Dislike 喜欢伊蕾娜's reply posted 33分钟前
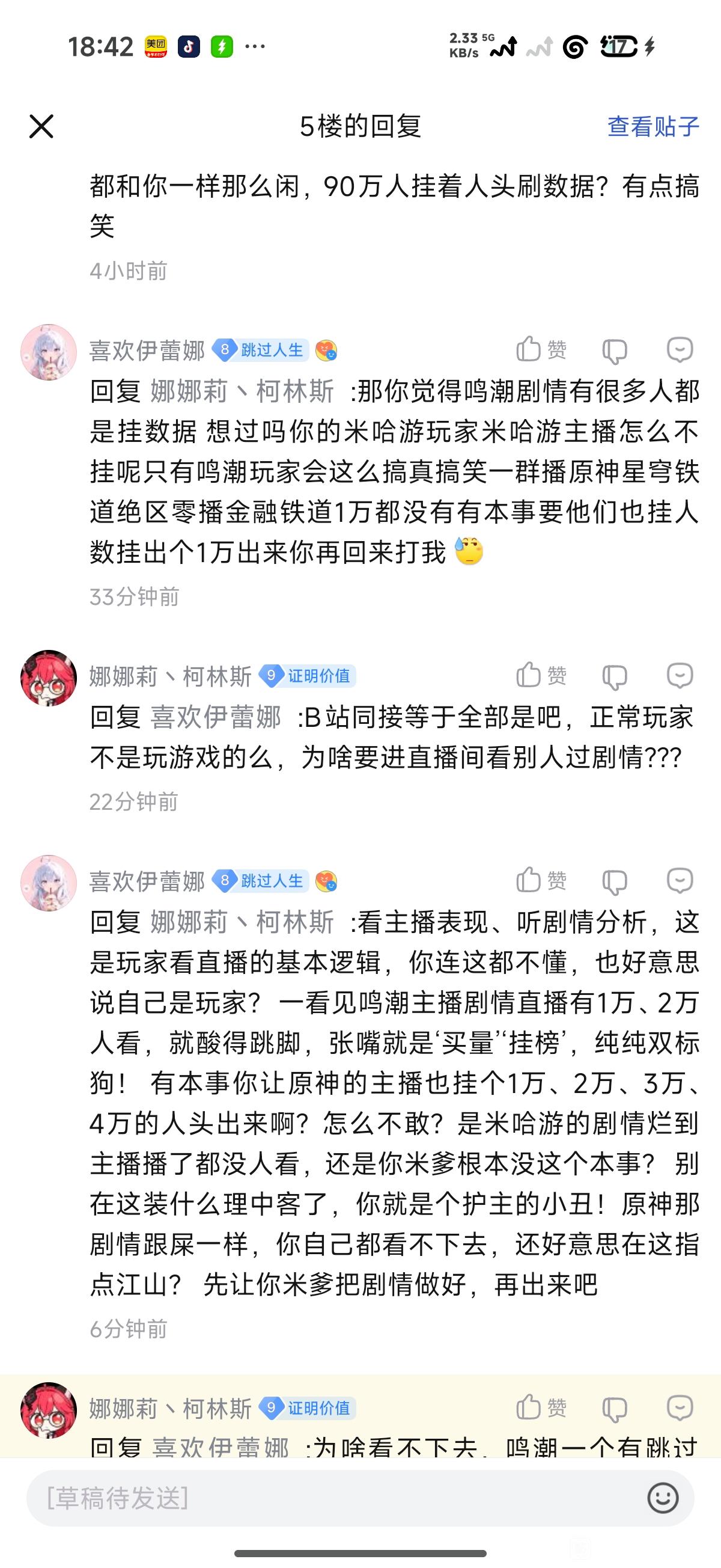721x1568 pixels. (615, 351)
